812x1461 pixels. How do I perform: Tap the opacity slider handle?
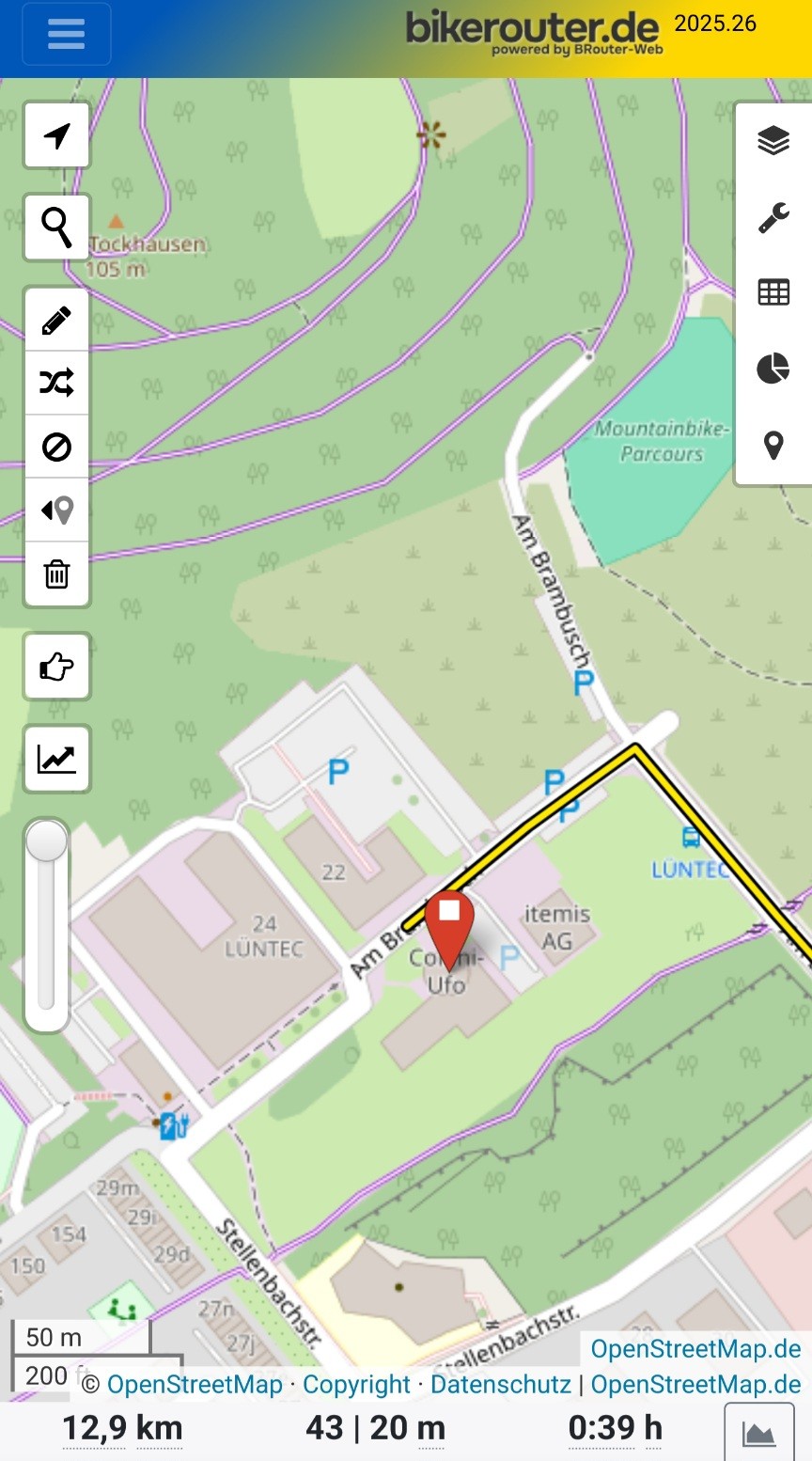point(46,840)
